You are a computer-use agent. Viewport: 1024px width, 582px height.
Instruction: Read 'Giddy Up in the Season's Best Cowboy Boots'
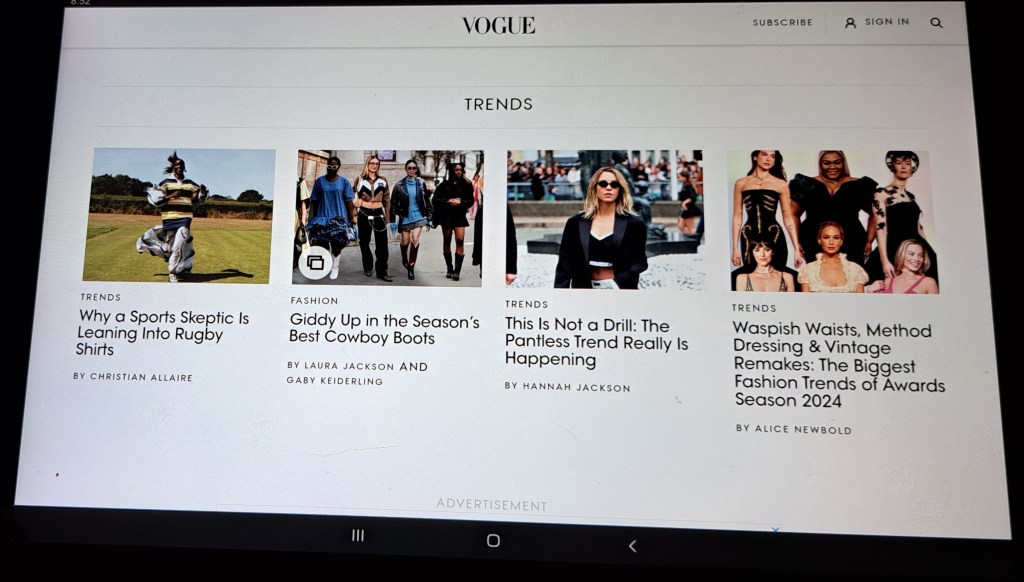pyautogui.click(x=384, y=329)
